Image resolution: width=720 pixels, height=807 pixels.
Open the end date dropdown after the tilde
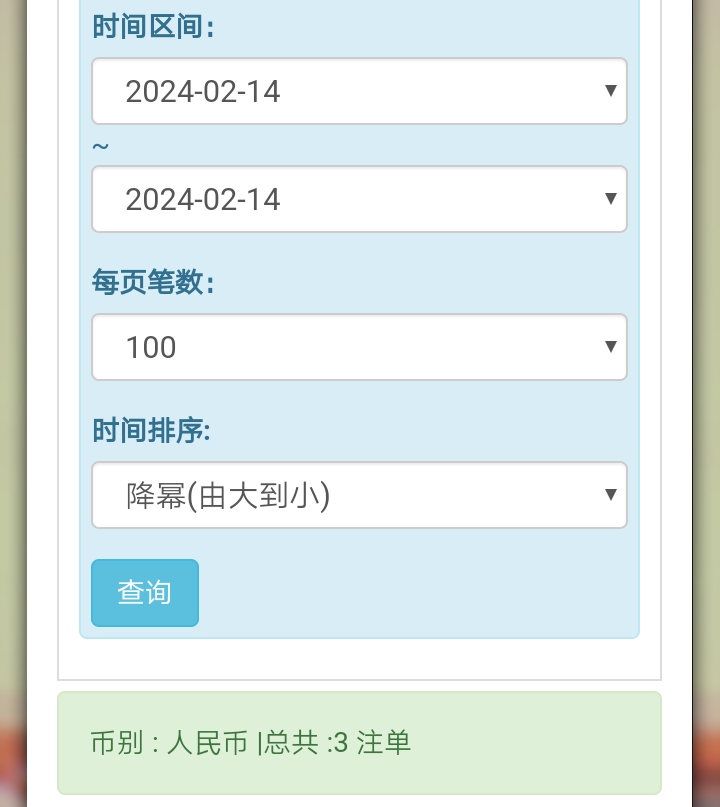point(359,199)
